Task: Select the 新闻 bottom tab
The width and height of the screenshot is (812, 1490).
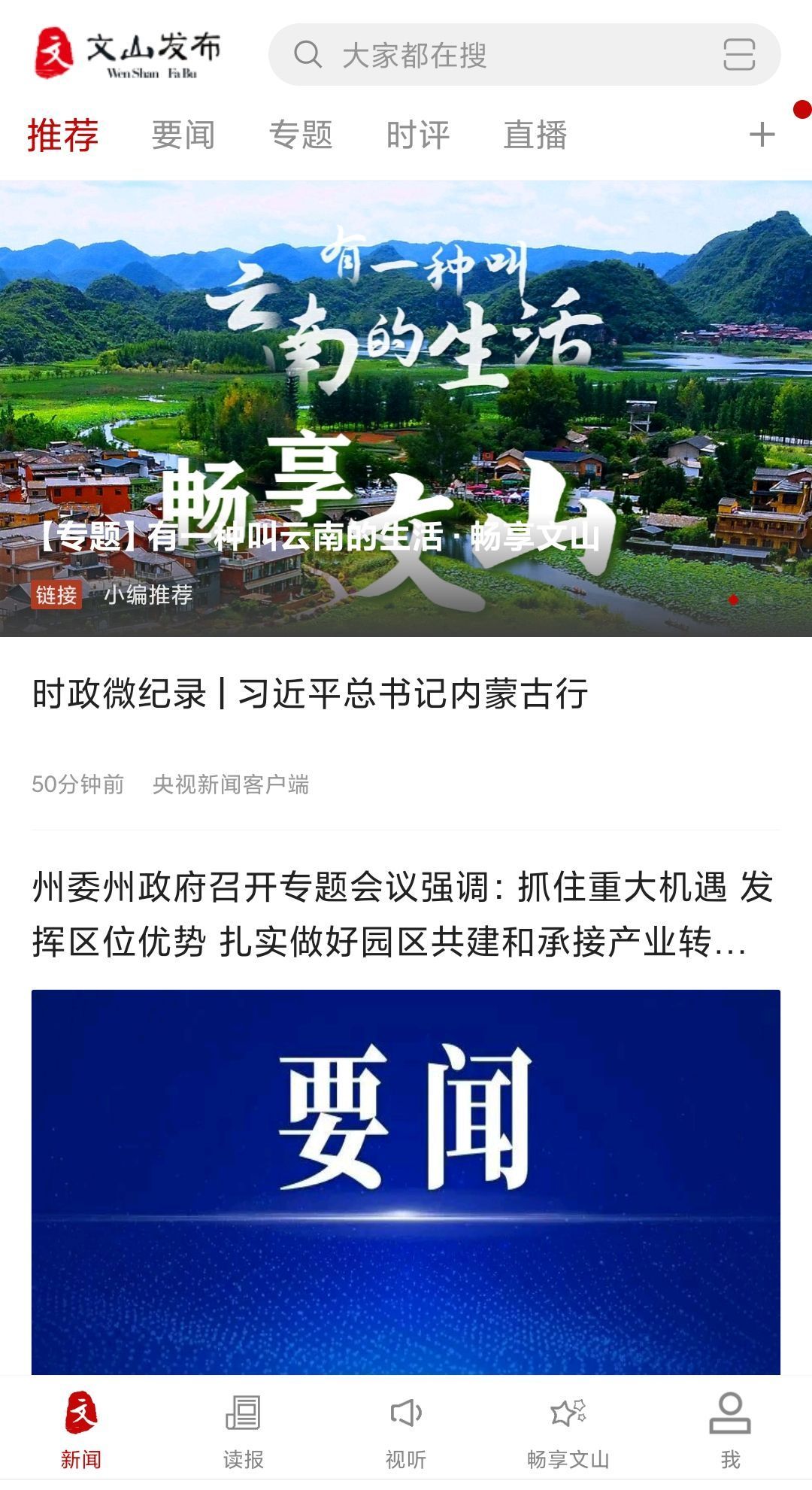Action: (x=81, y=1430)
